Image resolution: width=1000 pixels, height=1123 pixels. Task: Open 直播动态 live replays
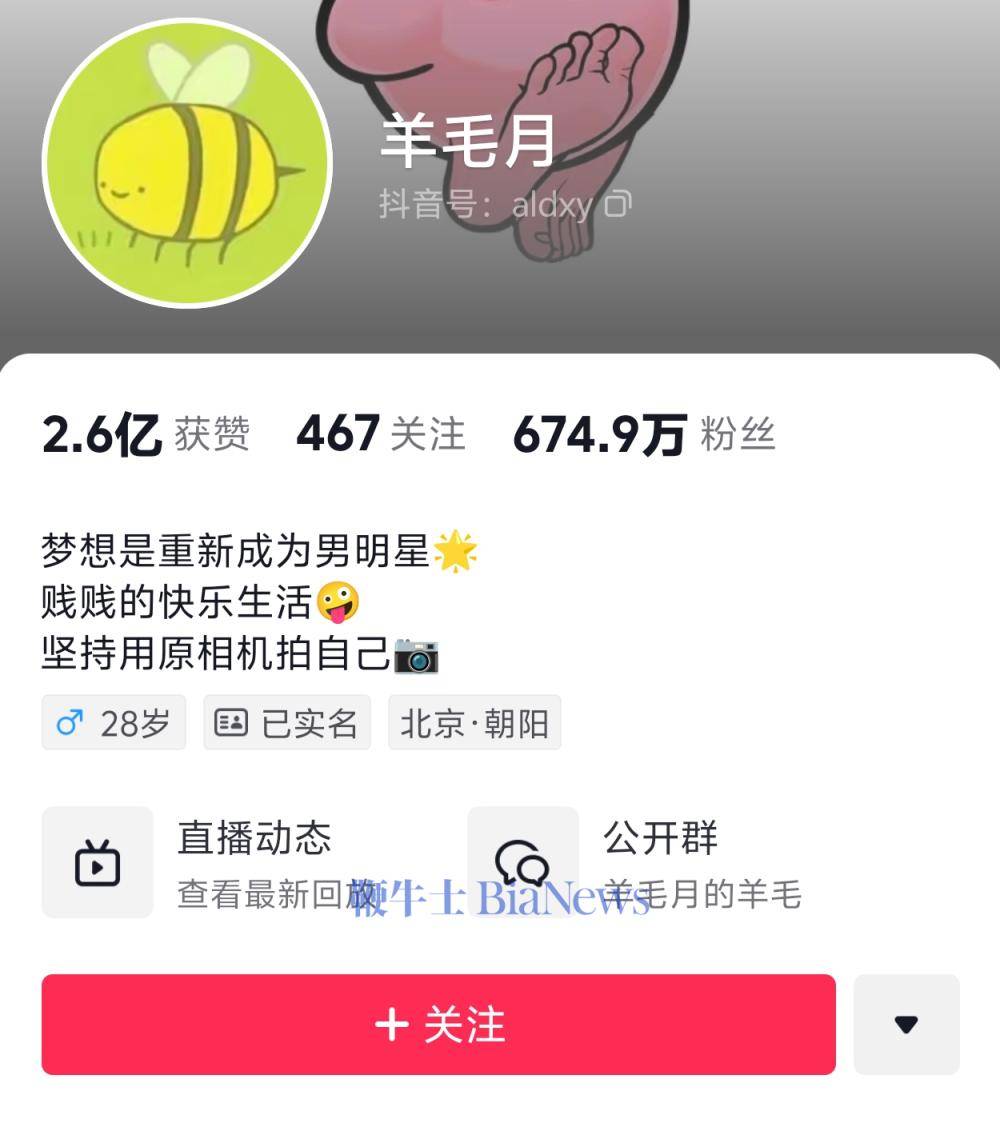(x=240, y=862)
